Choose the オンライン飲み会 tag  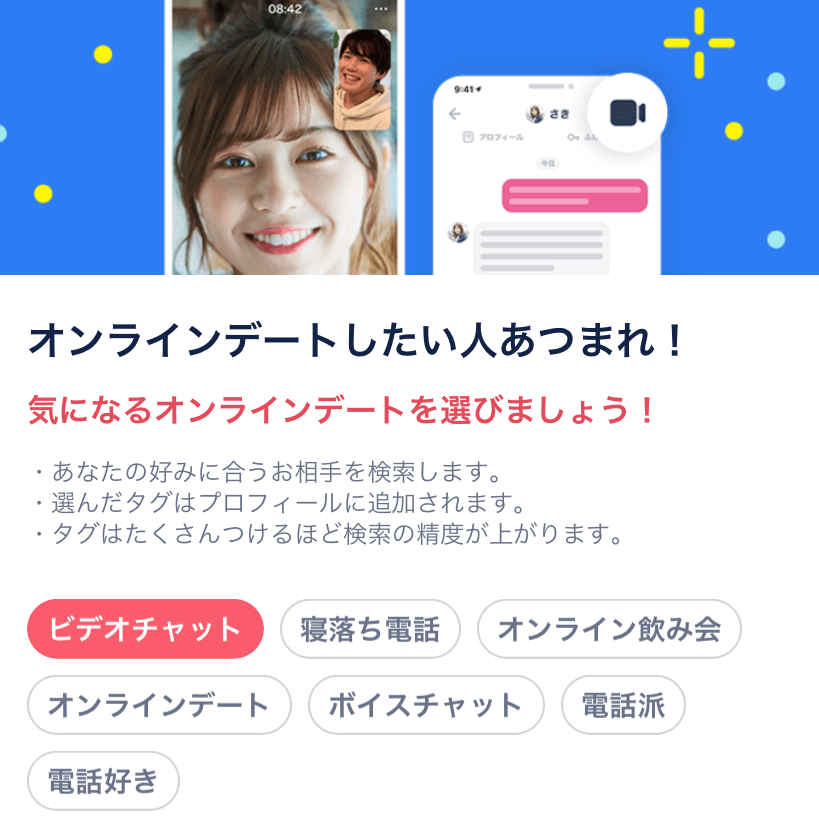(x=609, y=629)
